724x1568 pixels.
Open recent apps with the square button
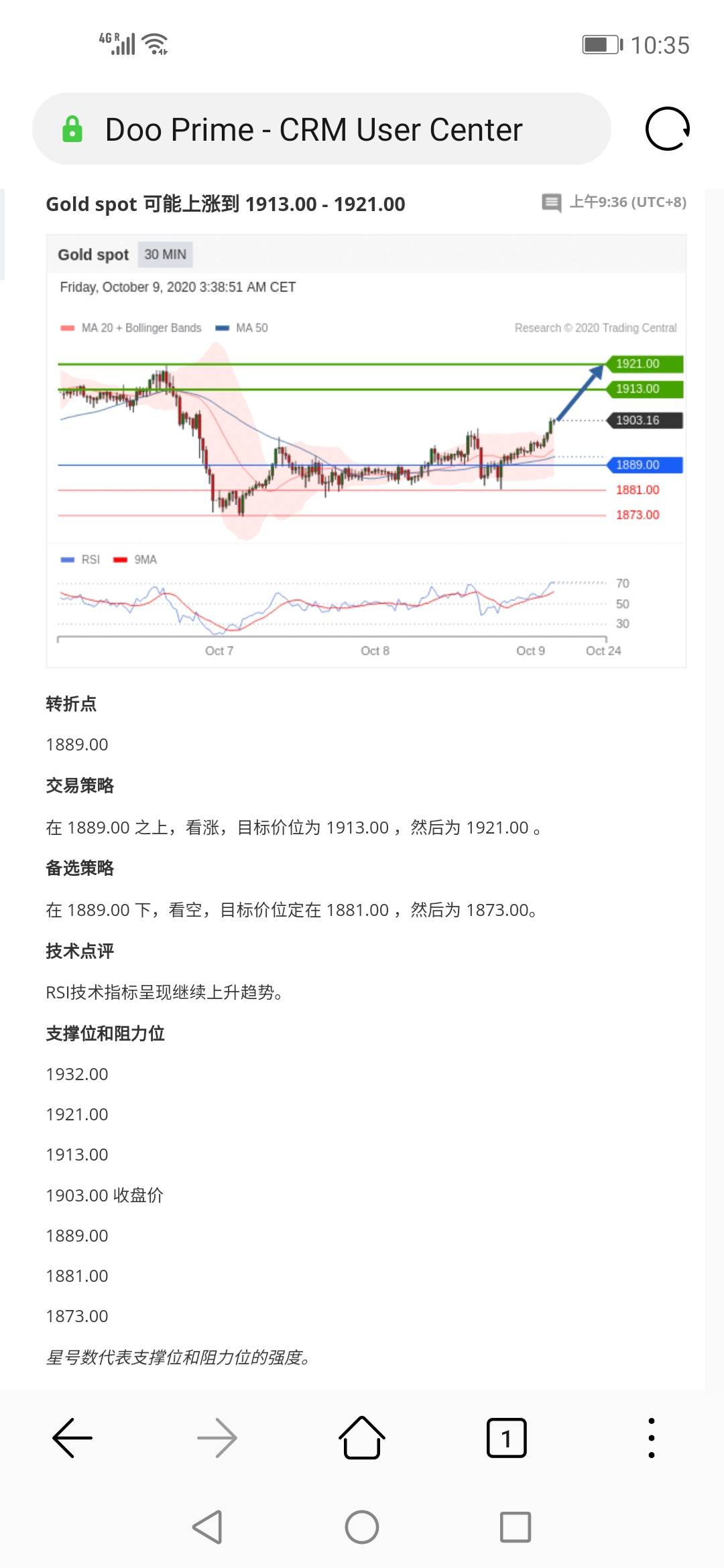pyautogui.click(x=516, y=1527)
